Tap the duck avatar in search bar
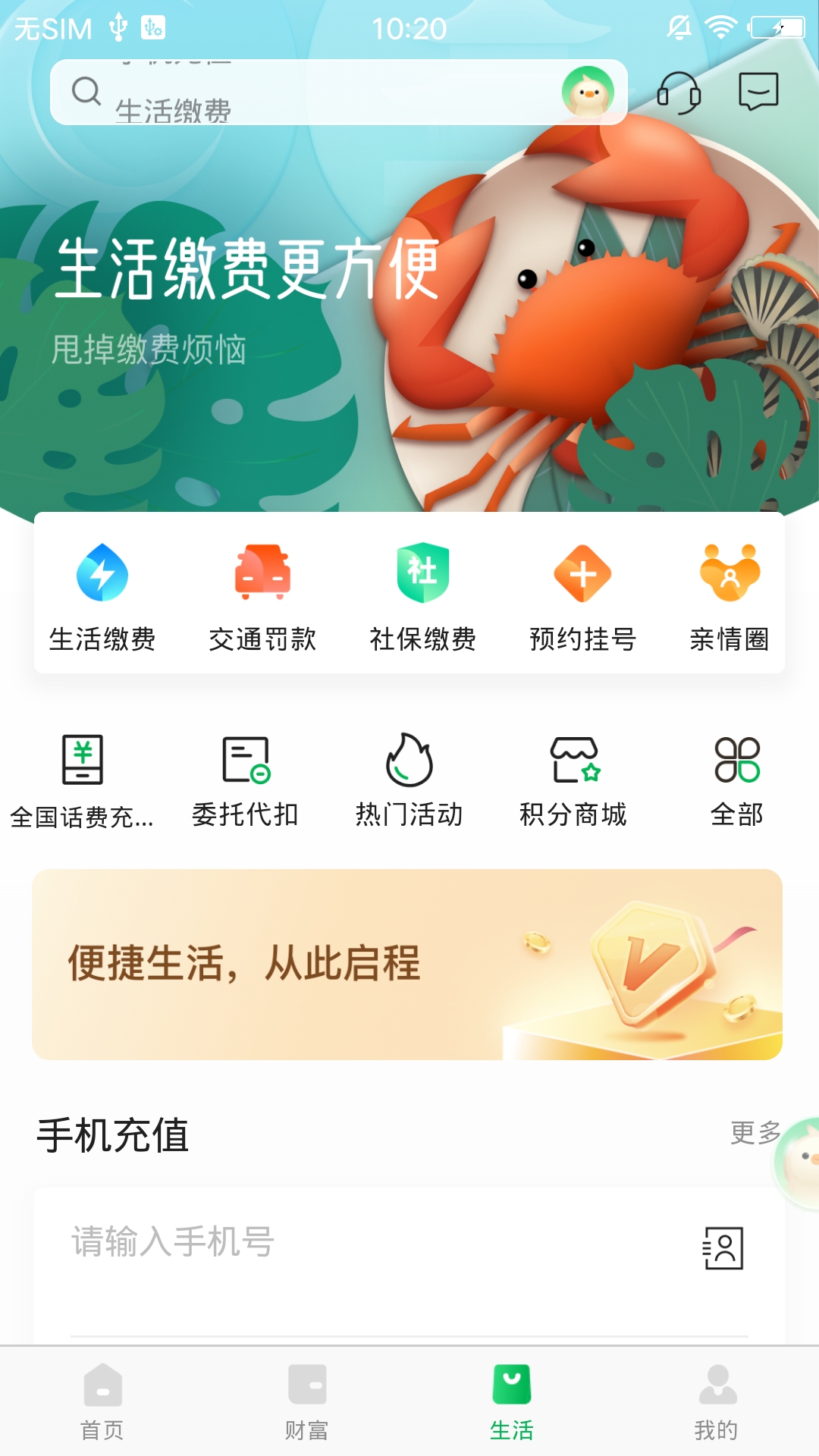 tap(588, 91)
